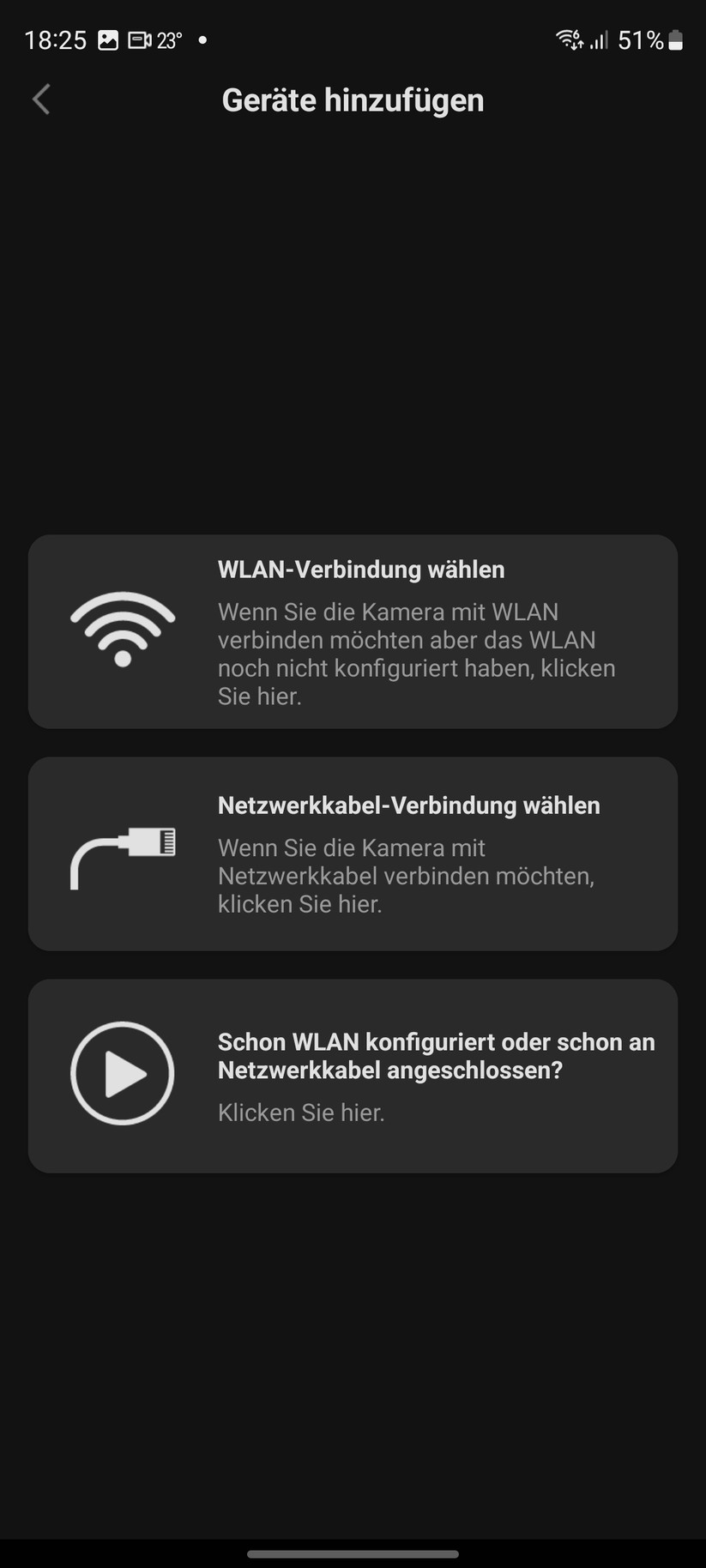This screenshot has width=706, height=1568.
Task: Tap the Geräte hinzufügen title text
Action: (353, 100)
